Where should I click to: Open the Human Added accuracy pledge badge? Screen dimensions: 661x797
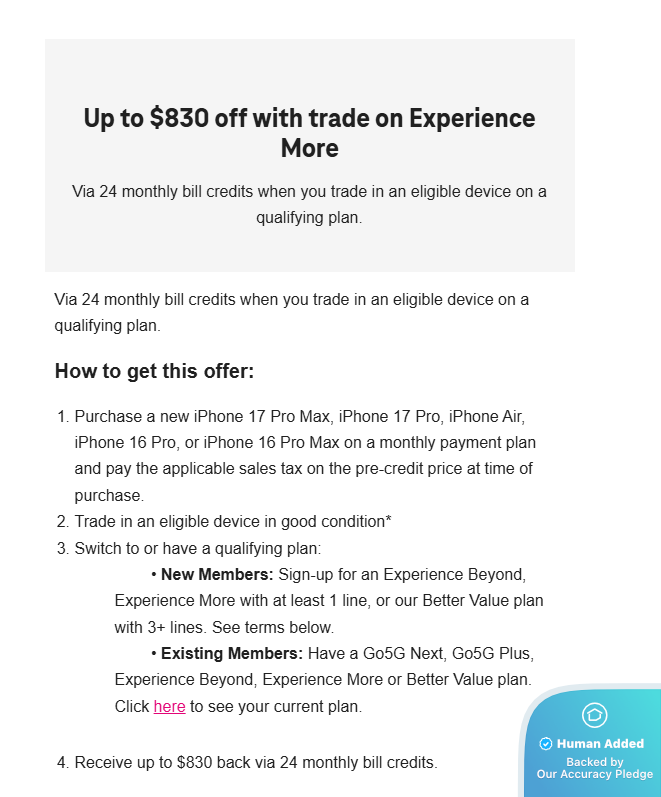pos(594,745)
